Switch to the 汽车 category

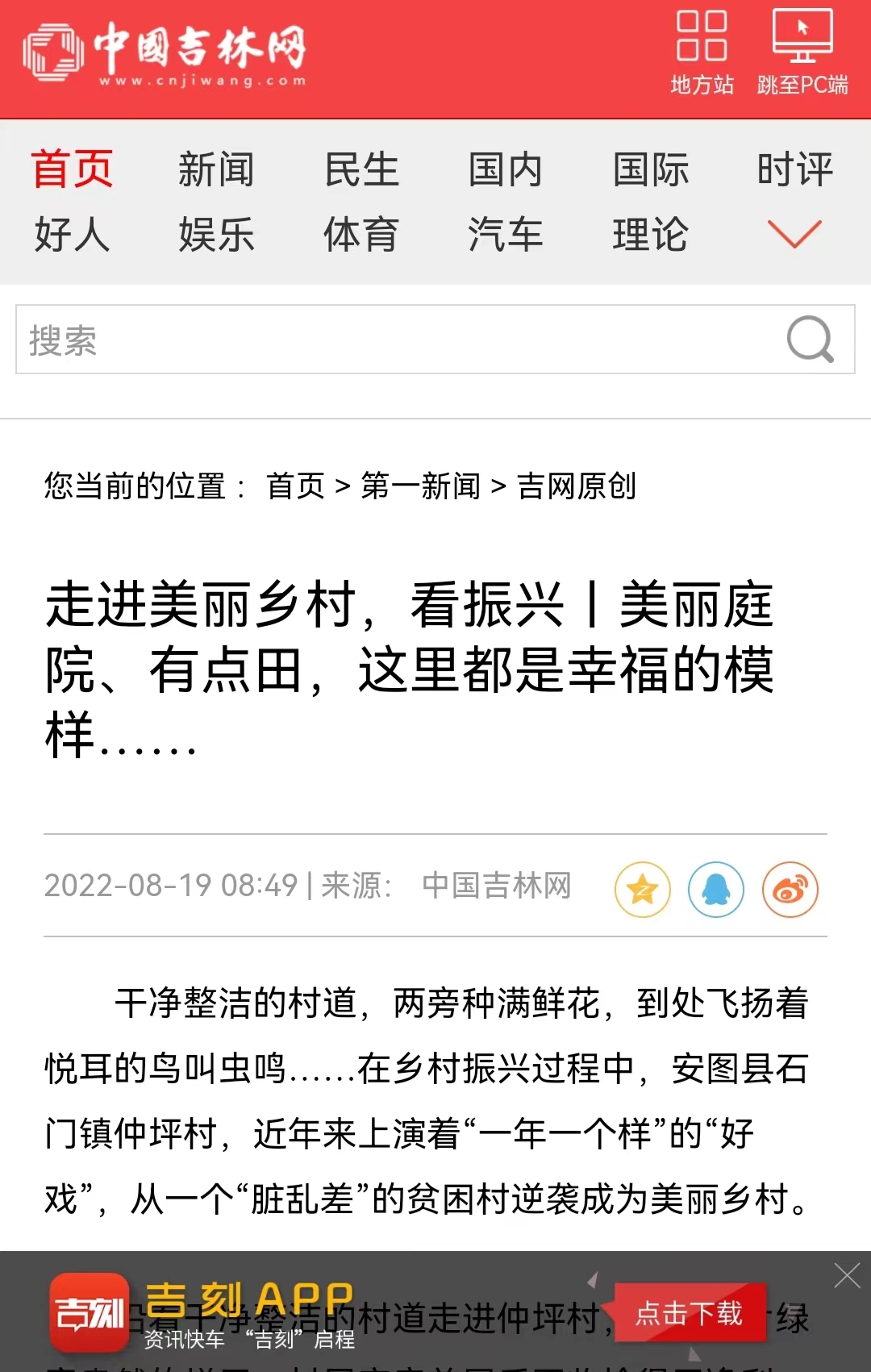coord(506,235)
